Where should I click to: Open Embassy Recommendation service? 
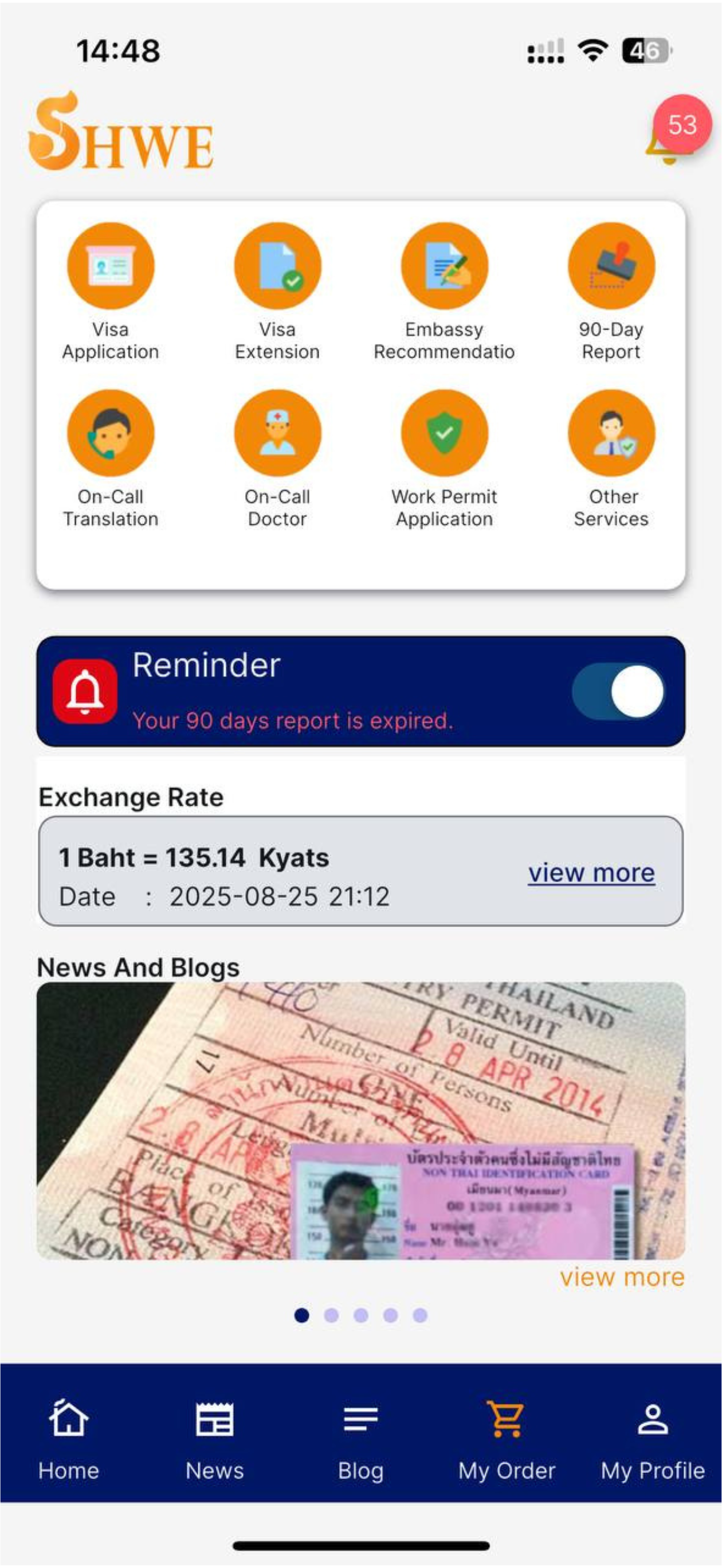[x=444, y=266]
